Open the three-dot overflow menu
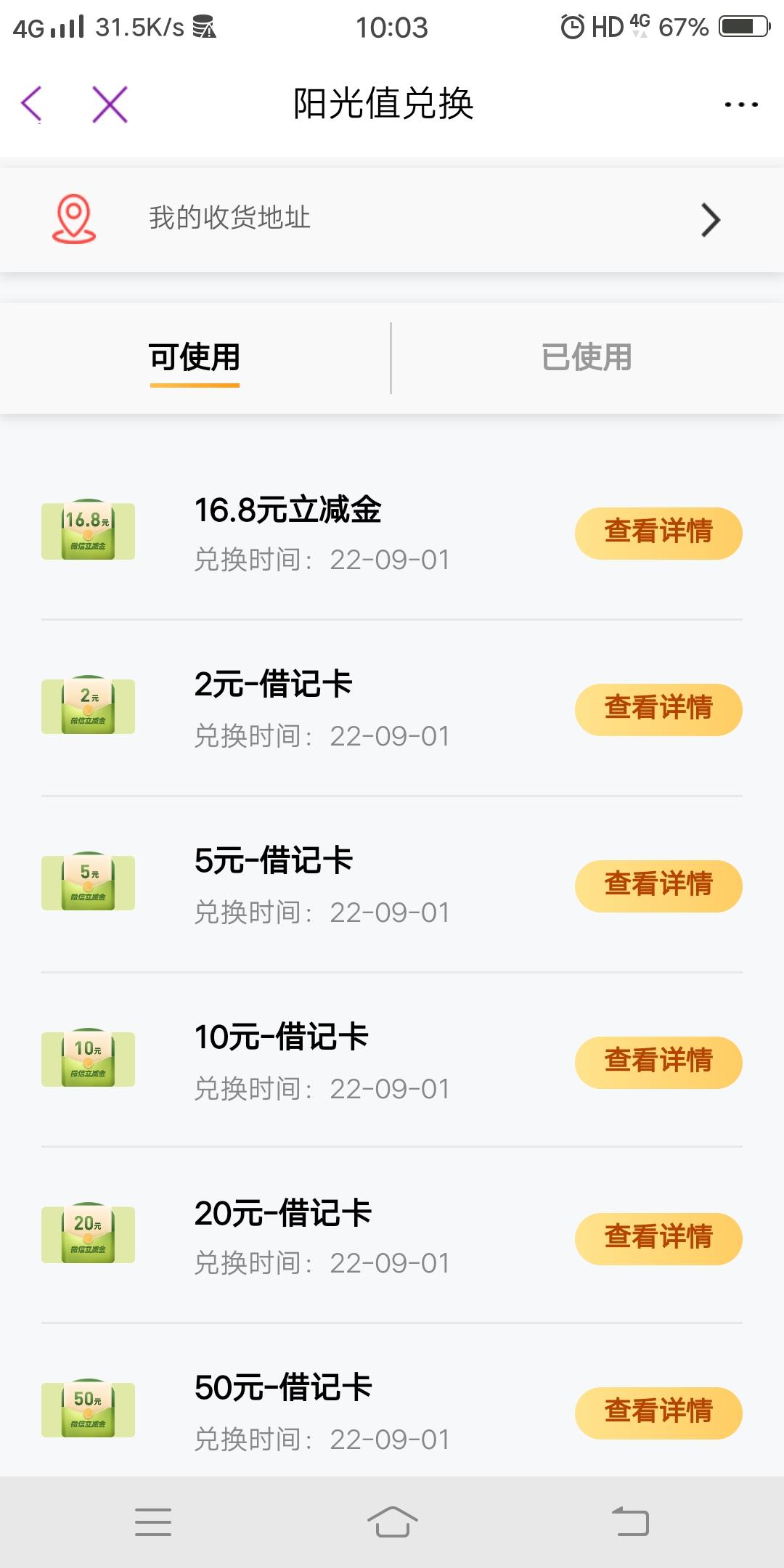This screenshot has width=784, height=1568. pyautogui.click(x=741, y=105)
